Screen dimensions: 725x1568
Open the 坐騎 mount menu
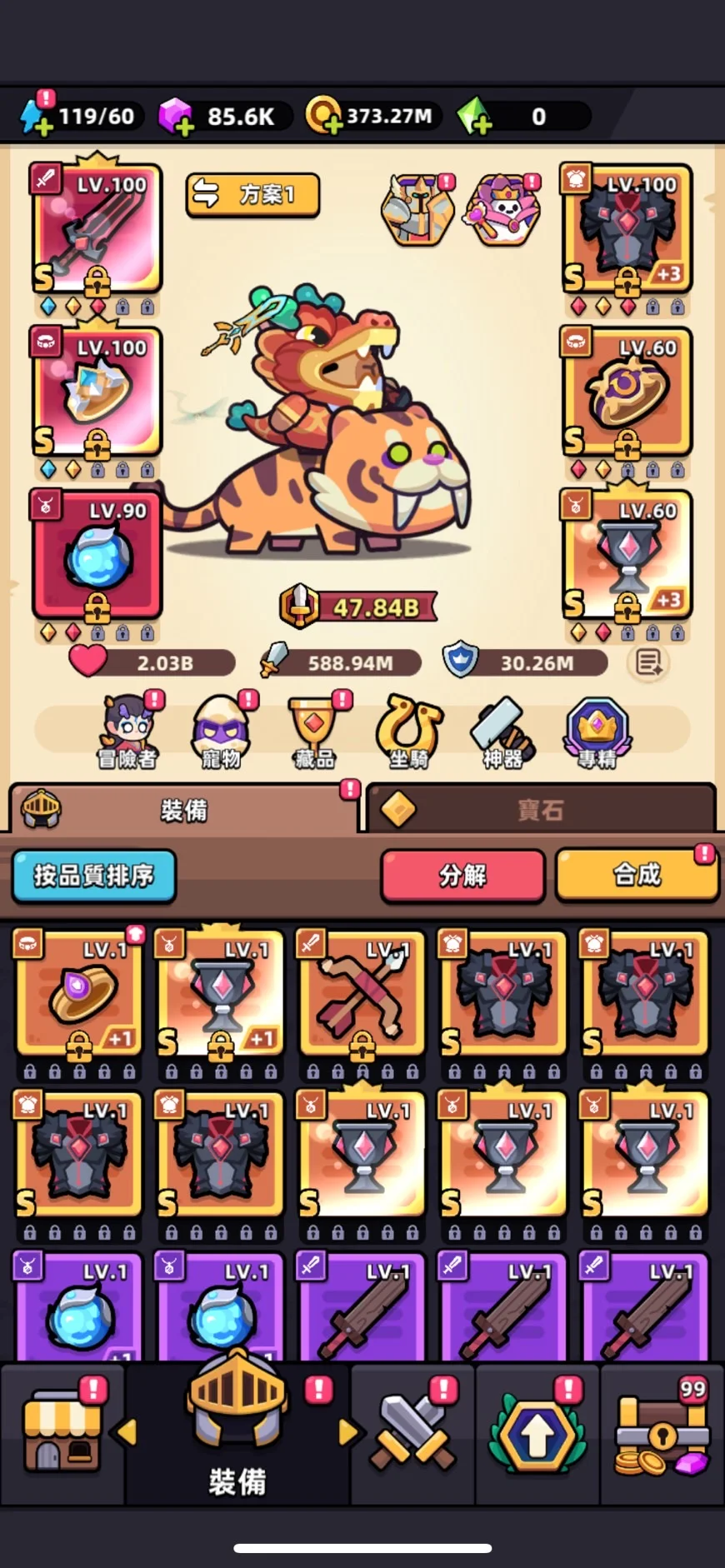tap(409, 731)
